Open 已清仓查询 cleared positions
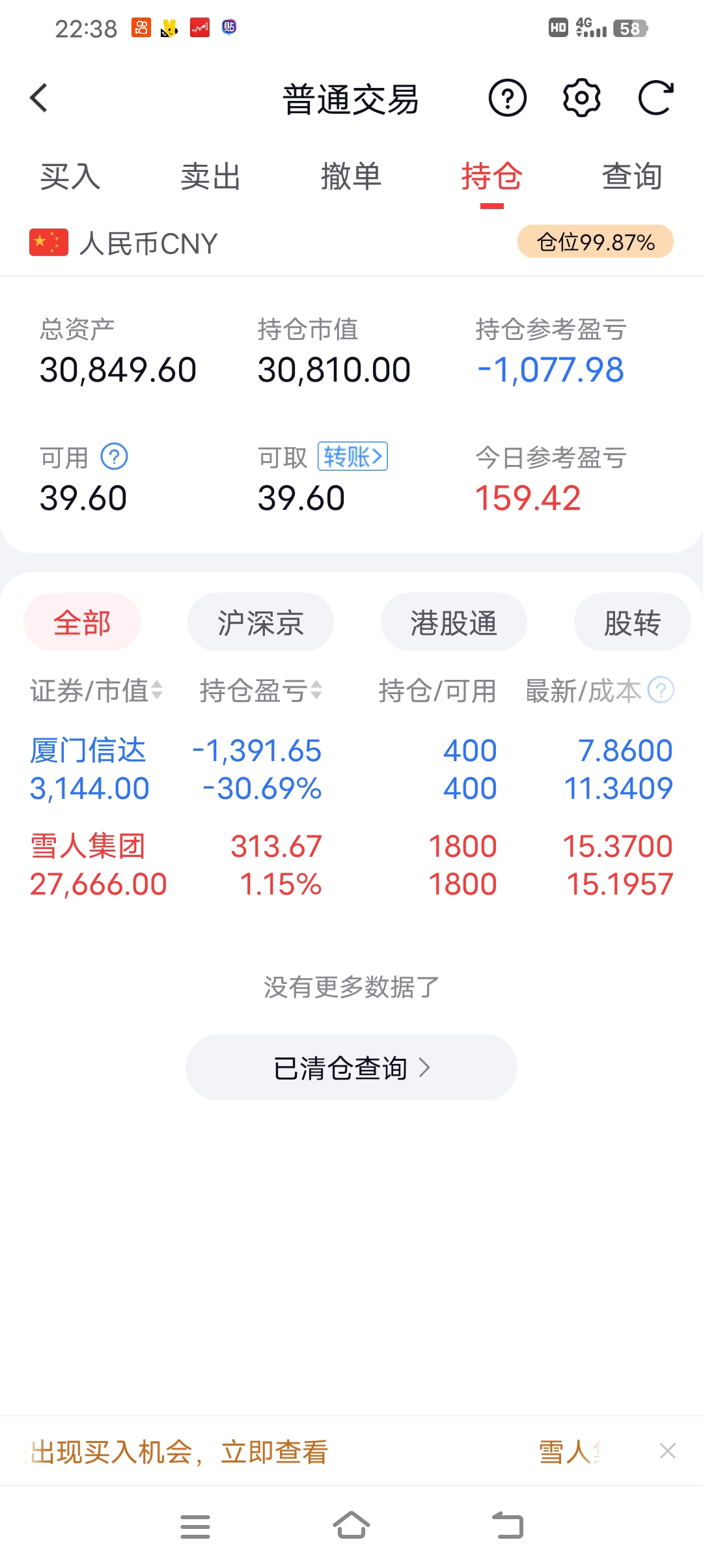Screen dimensions: 703x1568 point(351,1068)
